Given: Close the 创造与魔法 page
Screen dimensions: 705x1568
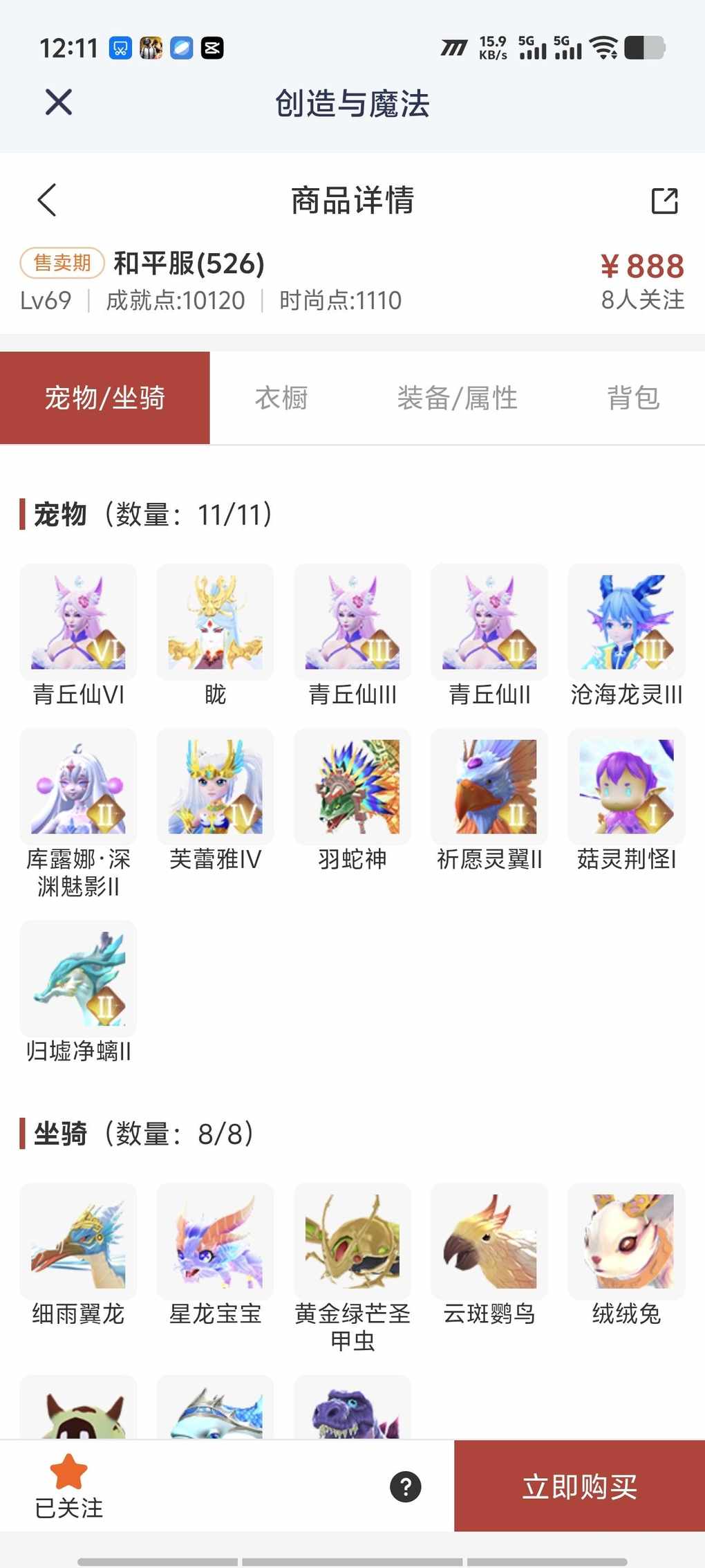Looking at the screenshot, I should [59, 102].
